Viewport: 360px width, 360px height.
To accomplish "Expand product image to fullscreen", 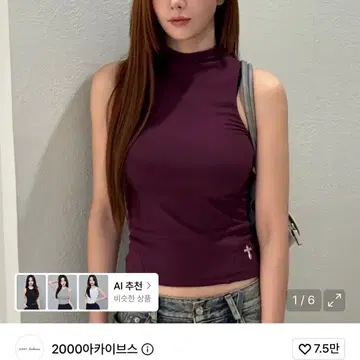I will (x=334, y=300).
